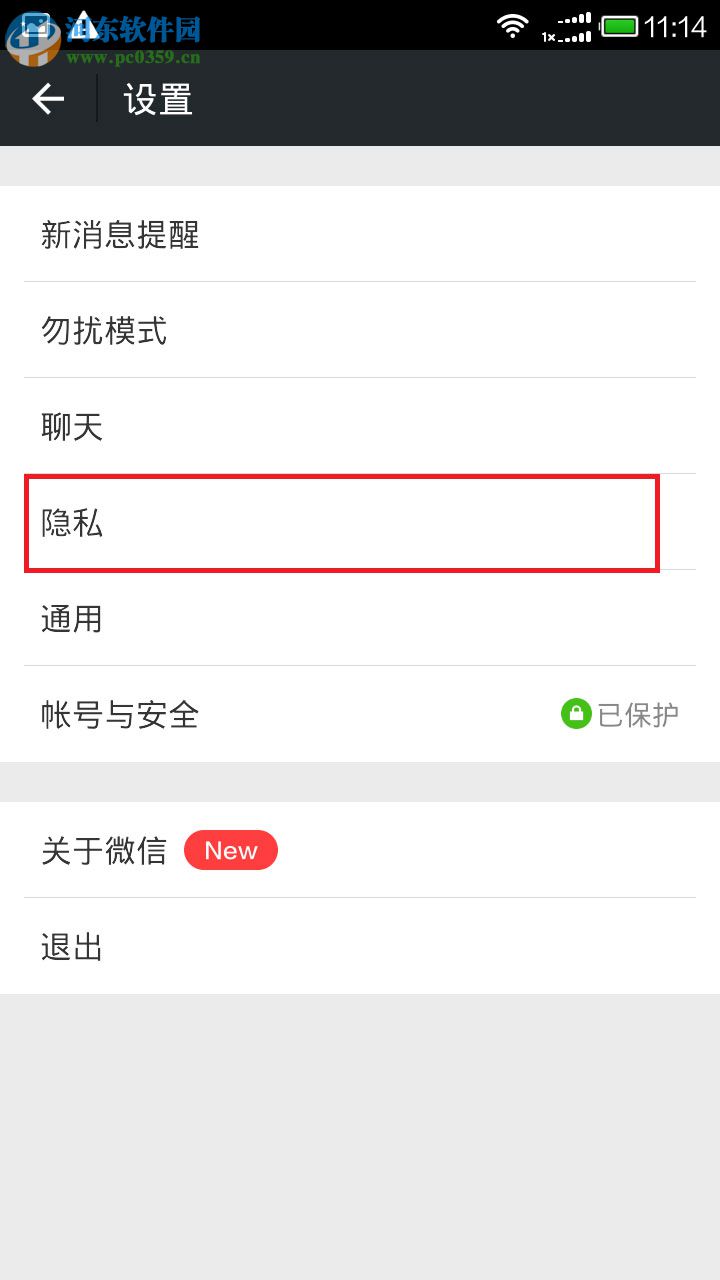Open 新消息提醒 settings
Viewport: 720px width, 1280px height.
click(360, 235)
